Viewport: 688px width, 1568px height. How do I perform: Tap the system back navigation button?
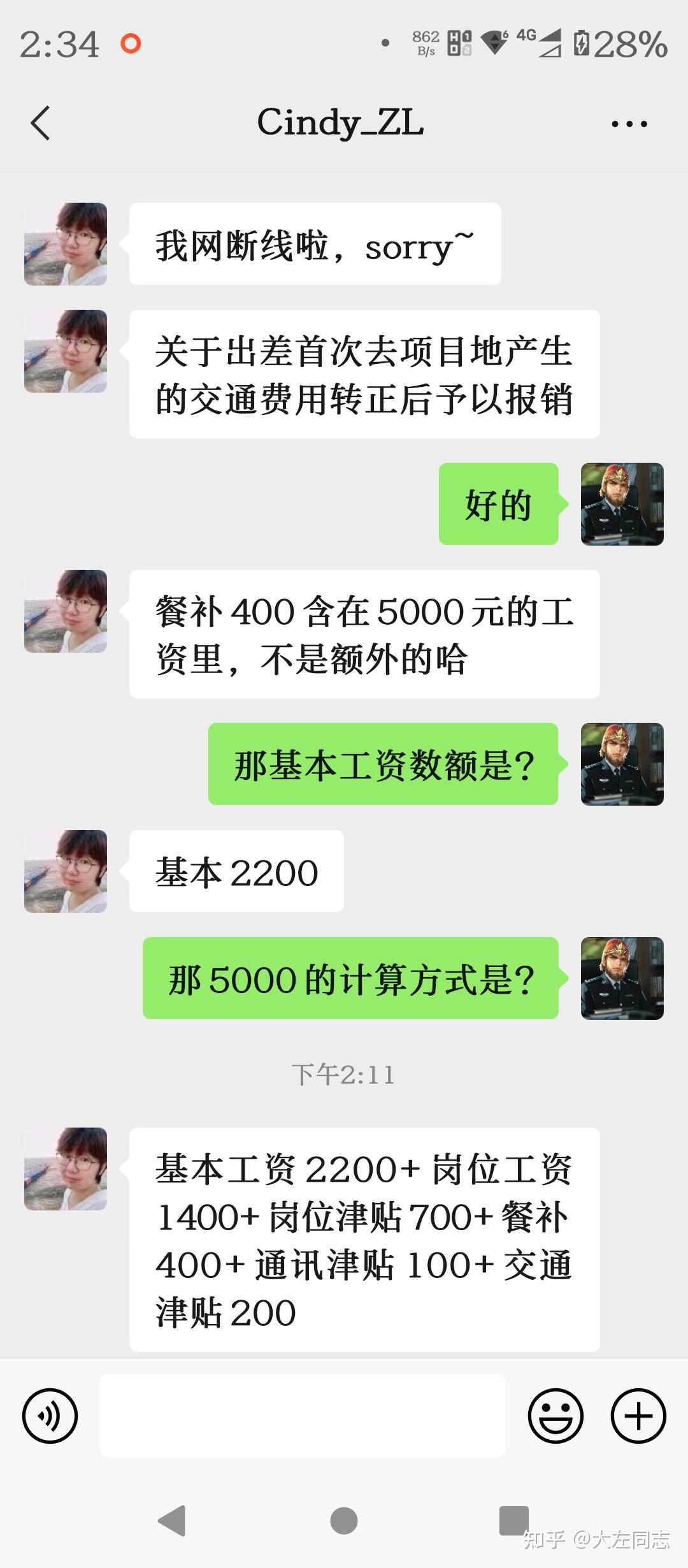[x=172, y=1521]
